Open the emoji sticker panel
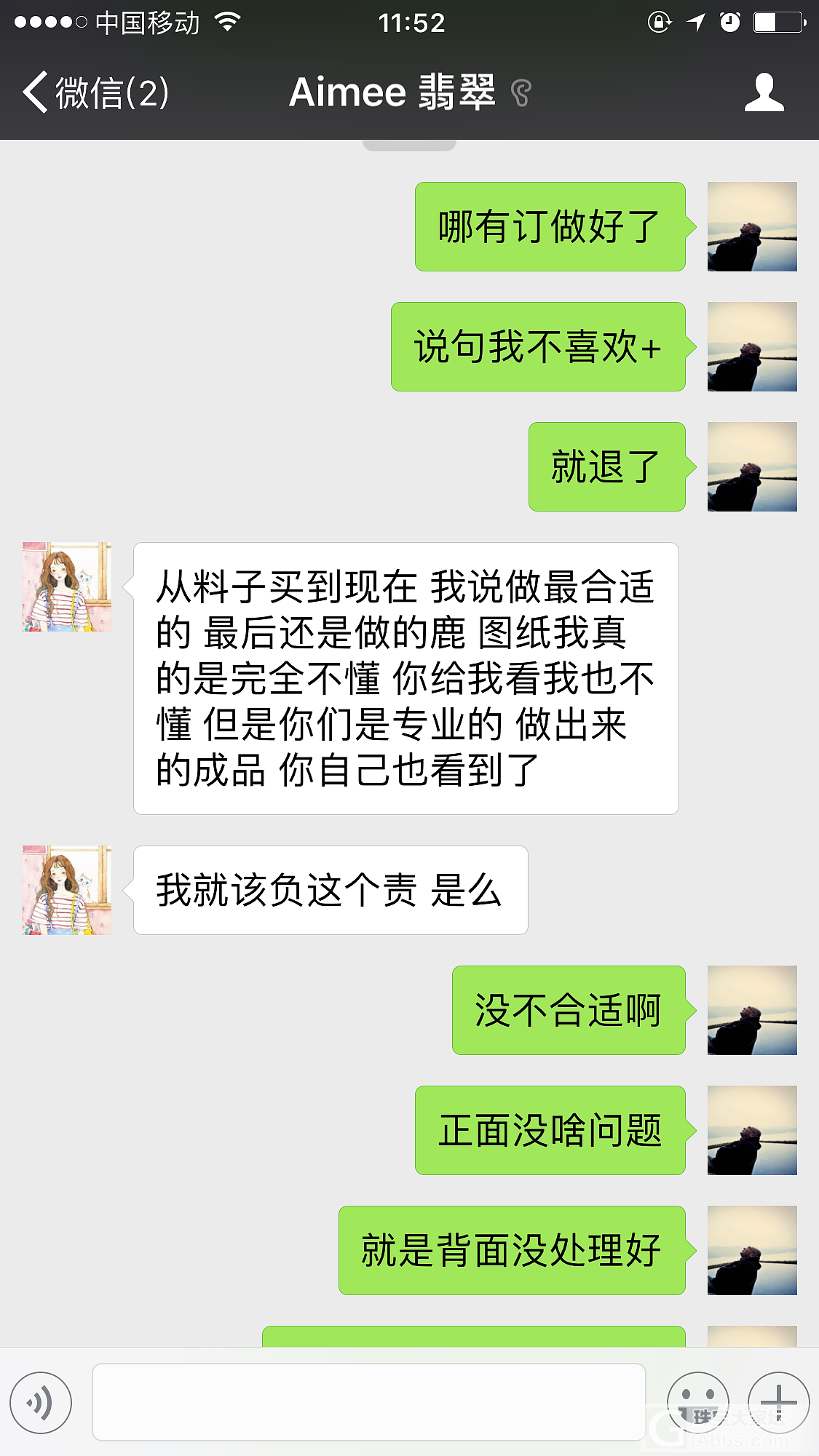Image resolution: width=819 pixels, height=1456 pixels. [x=697, y=1401]
